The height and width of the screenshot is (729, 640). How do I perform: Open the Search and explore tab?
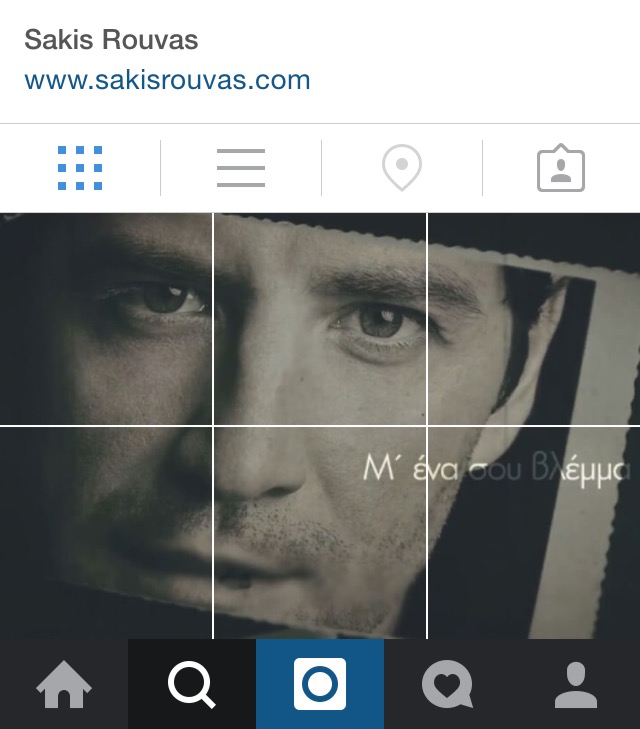pos(192,685)
